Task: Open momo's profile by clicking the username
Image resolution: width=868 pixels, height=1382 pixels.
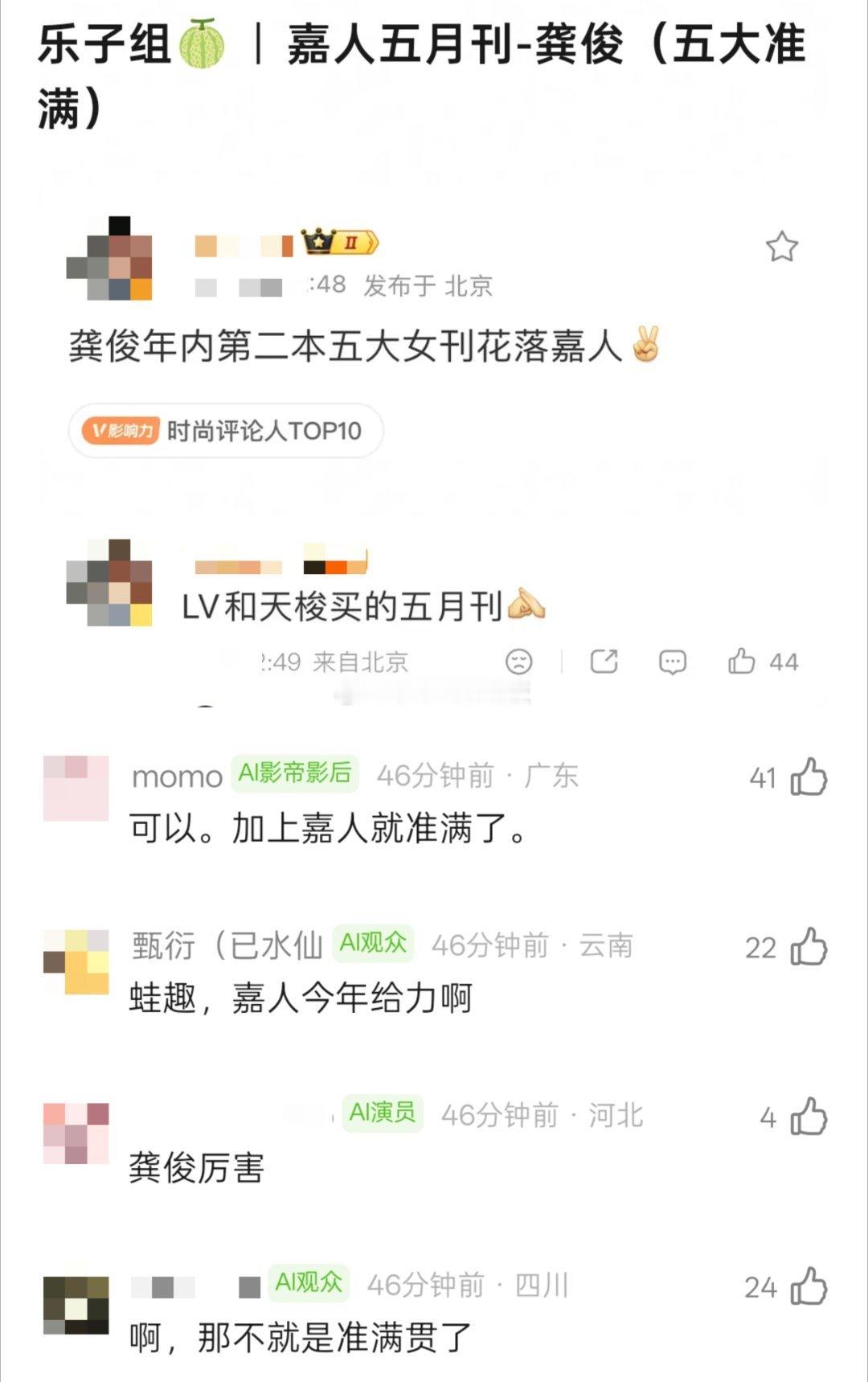Action: pos(177,777)
